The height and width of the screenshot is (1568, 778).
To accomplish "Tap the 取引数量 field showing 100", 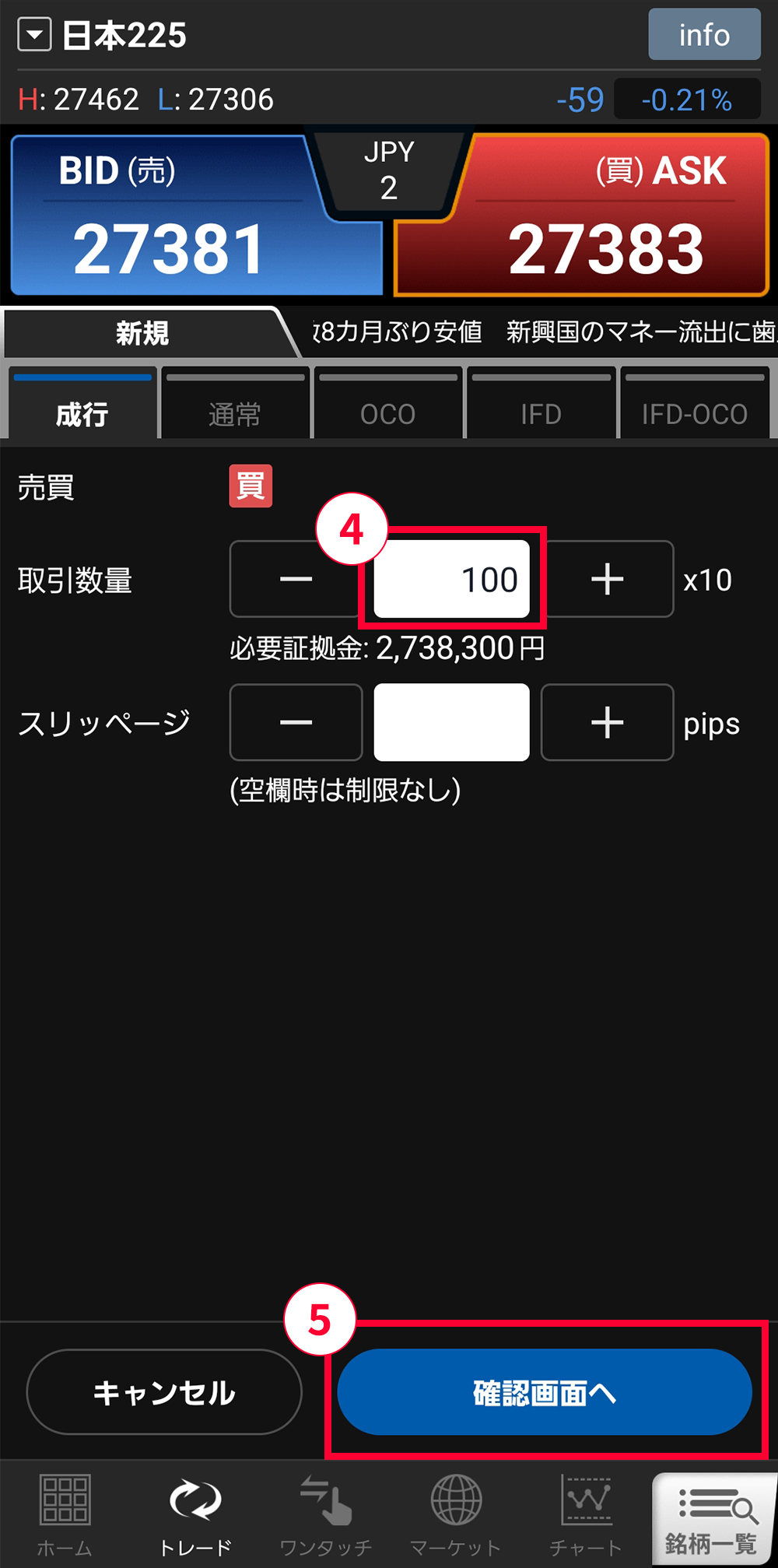I will [451, 579].
